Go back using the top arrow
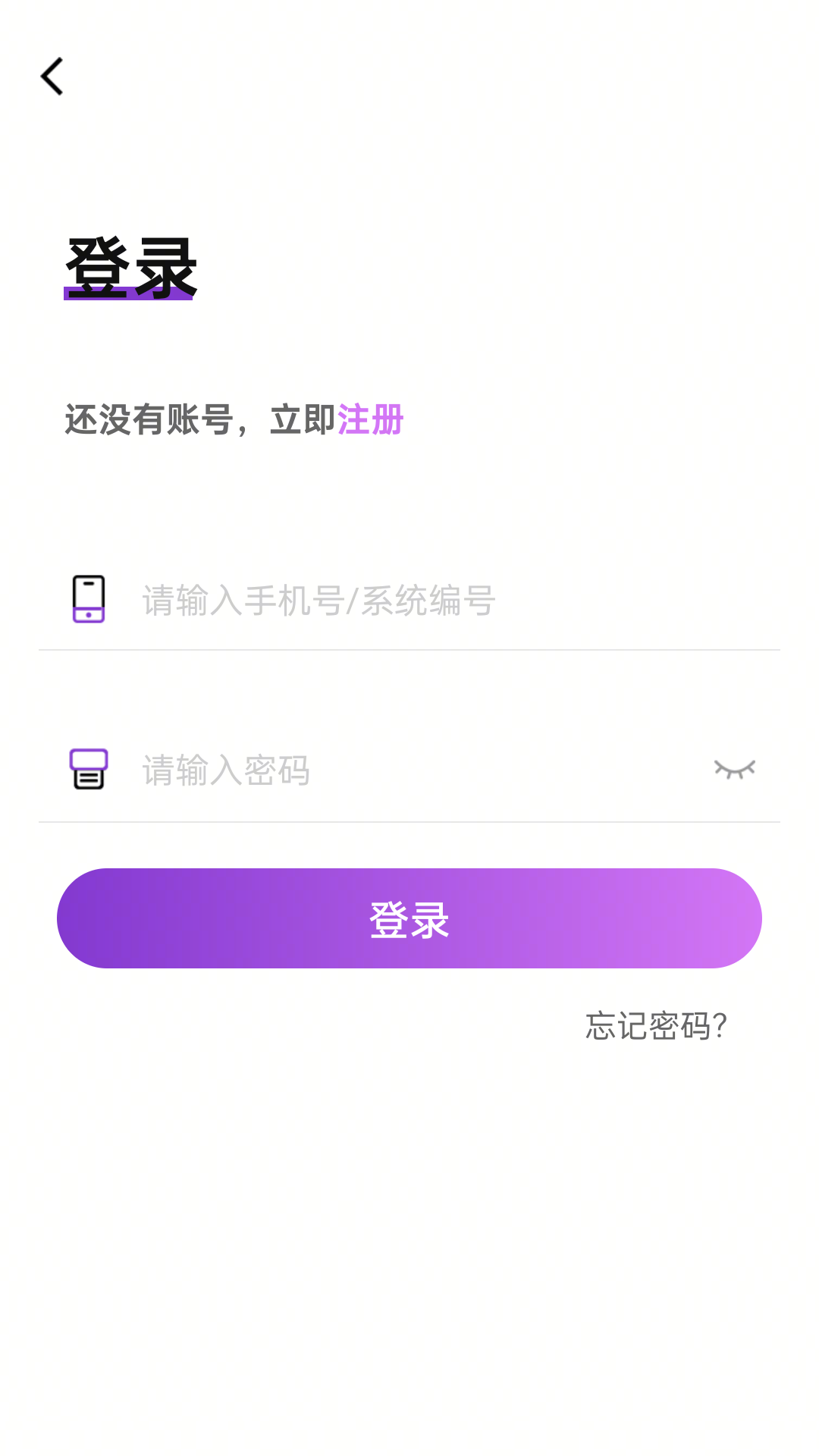Screen dimensions: 819x1456 (x=52, y=77)
